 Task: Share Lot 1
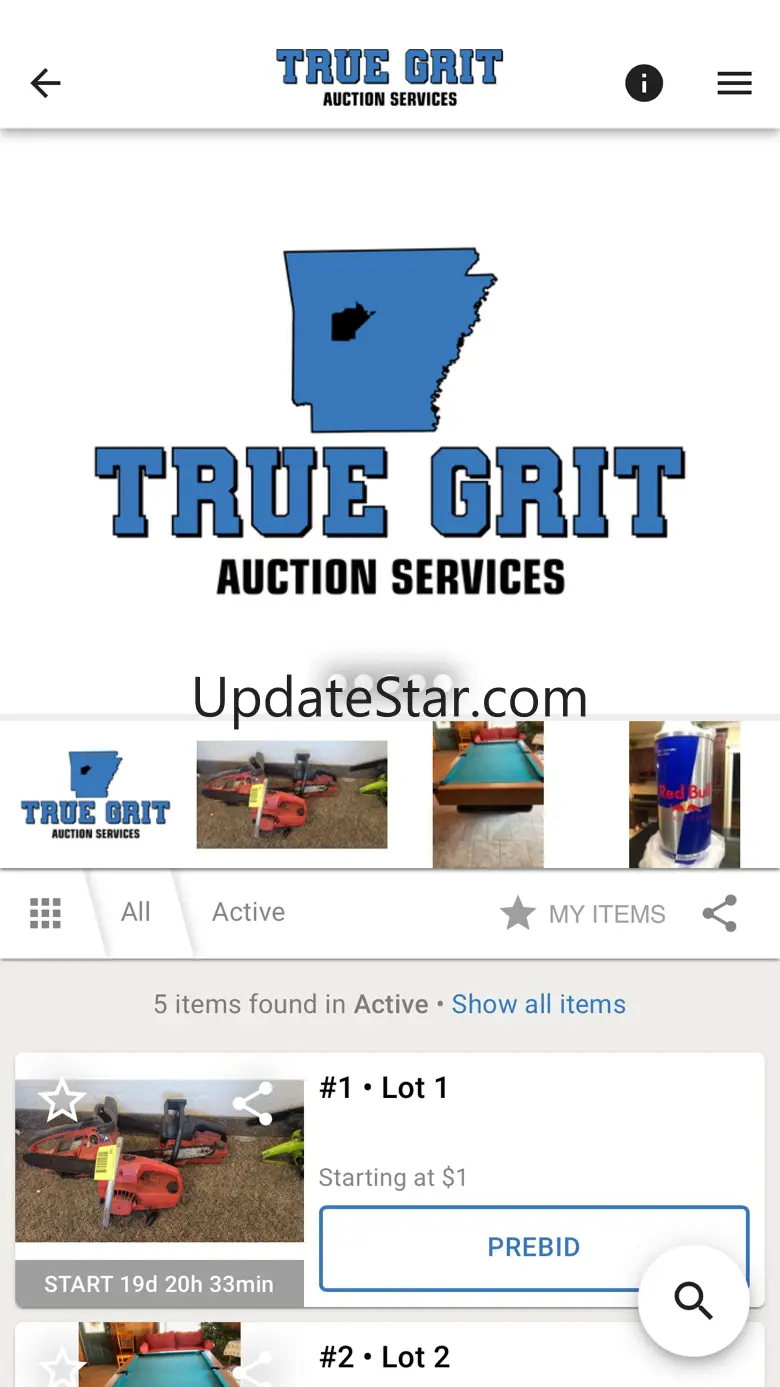pyautogui.click(x=253, y=1104)
